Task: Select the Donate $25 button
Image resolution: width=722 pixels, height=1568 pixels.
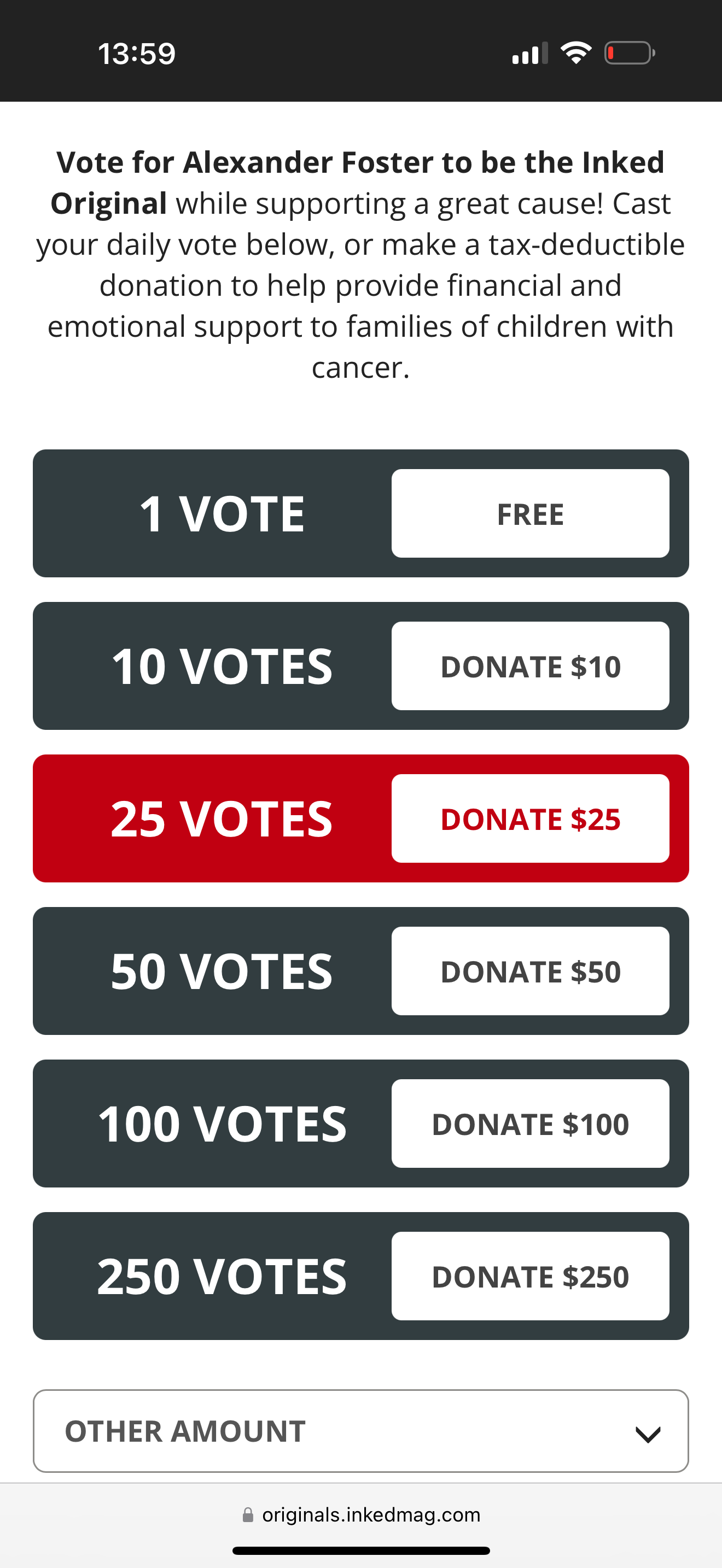Action: (529, 818)
